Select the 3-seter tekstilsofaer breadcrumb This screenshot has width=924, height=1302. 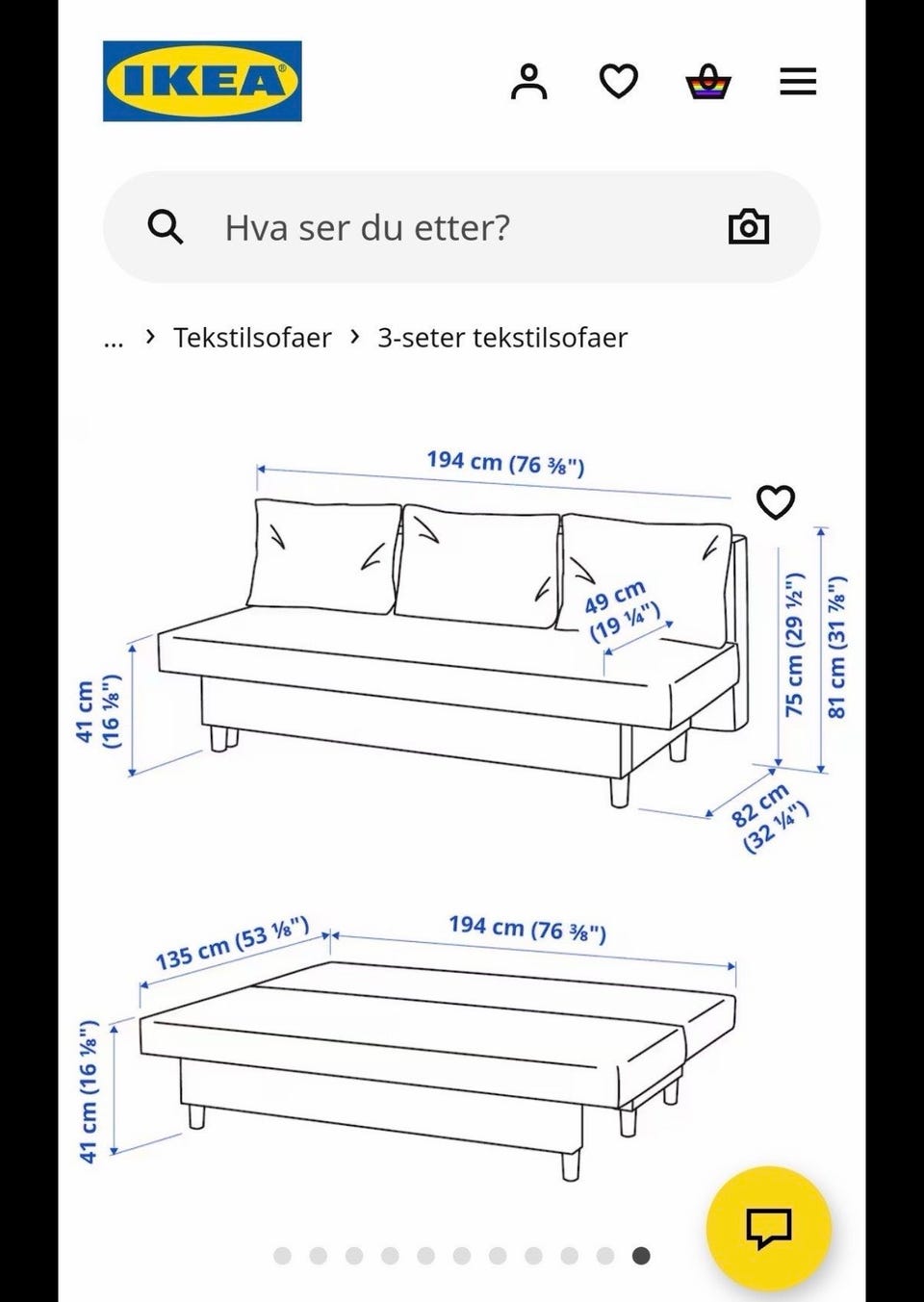click(501, 338)
